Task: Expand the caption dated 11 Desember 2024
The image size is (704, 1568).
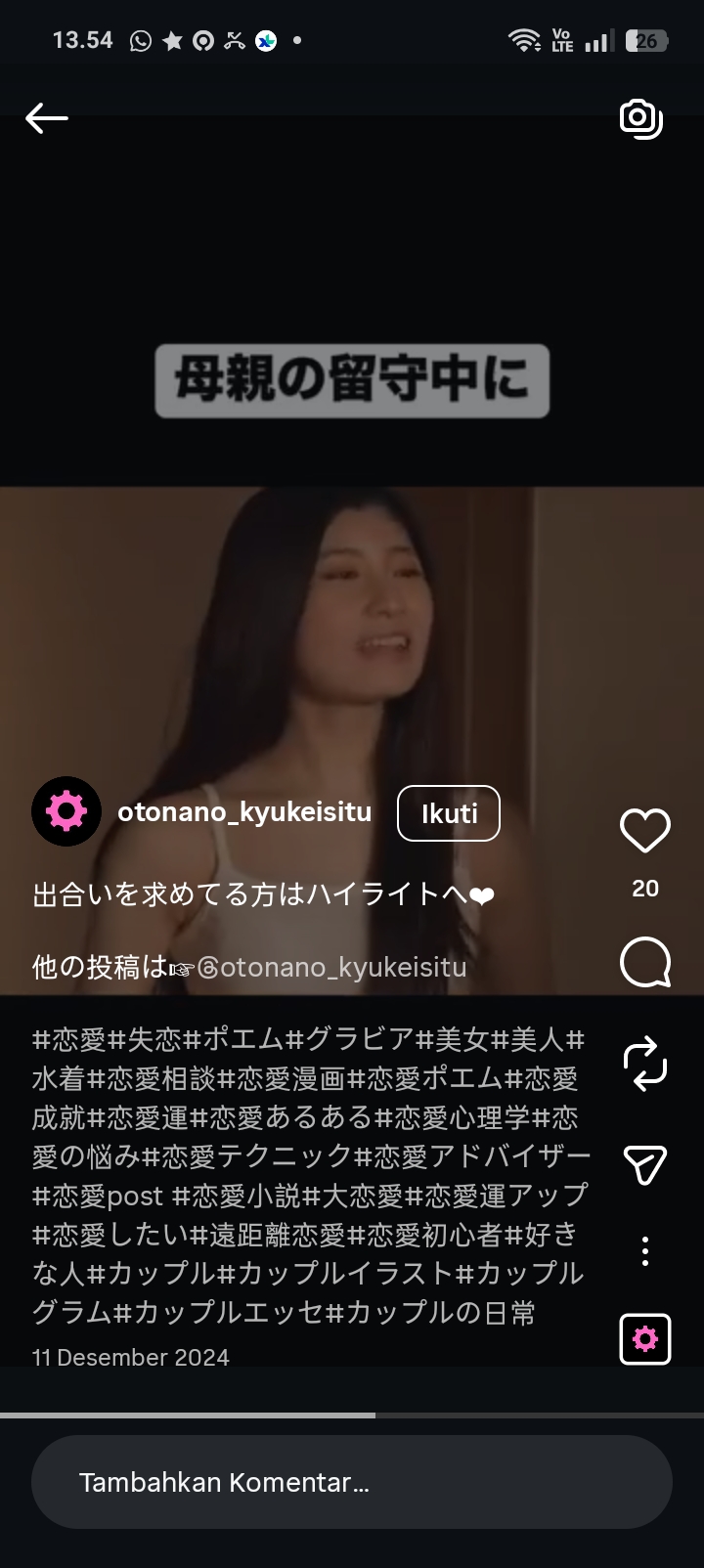Action: (x=130, y=1357)
